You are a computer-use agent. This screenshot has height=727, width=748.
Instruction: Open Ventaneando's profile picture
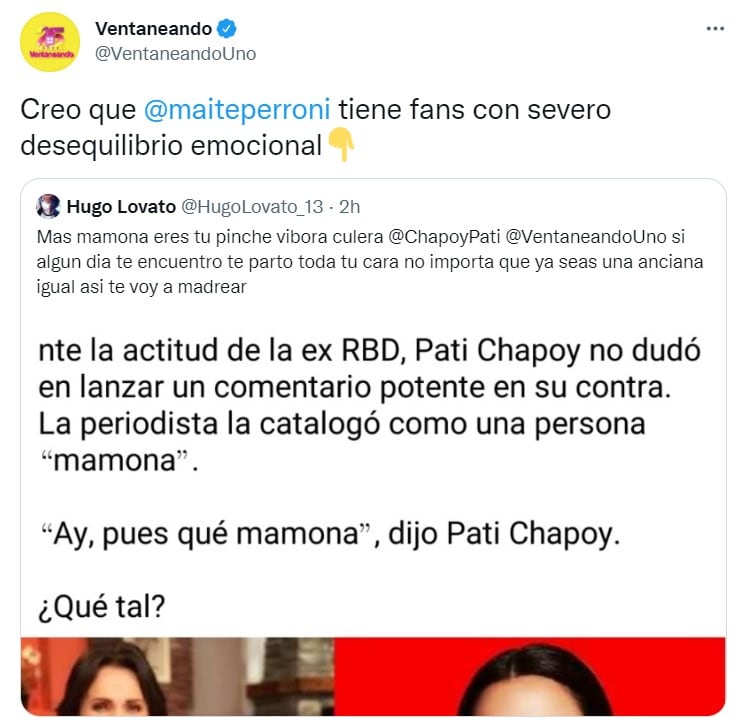pos(49,42)
